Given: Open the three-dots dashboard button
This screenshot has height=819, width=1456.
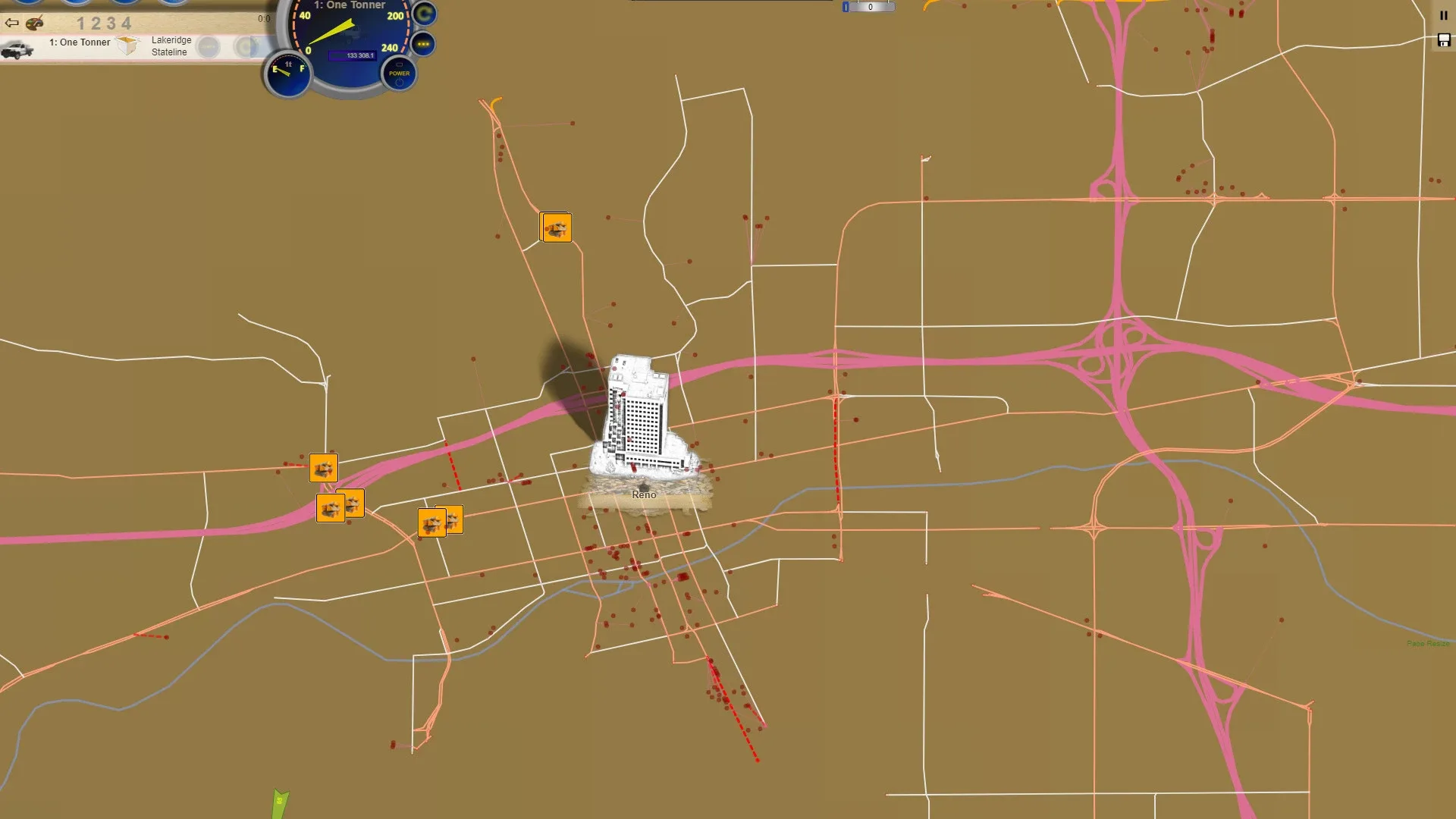Looking at the screenshot, I should coord(423,44).
